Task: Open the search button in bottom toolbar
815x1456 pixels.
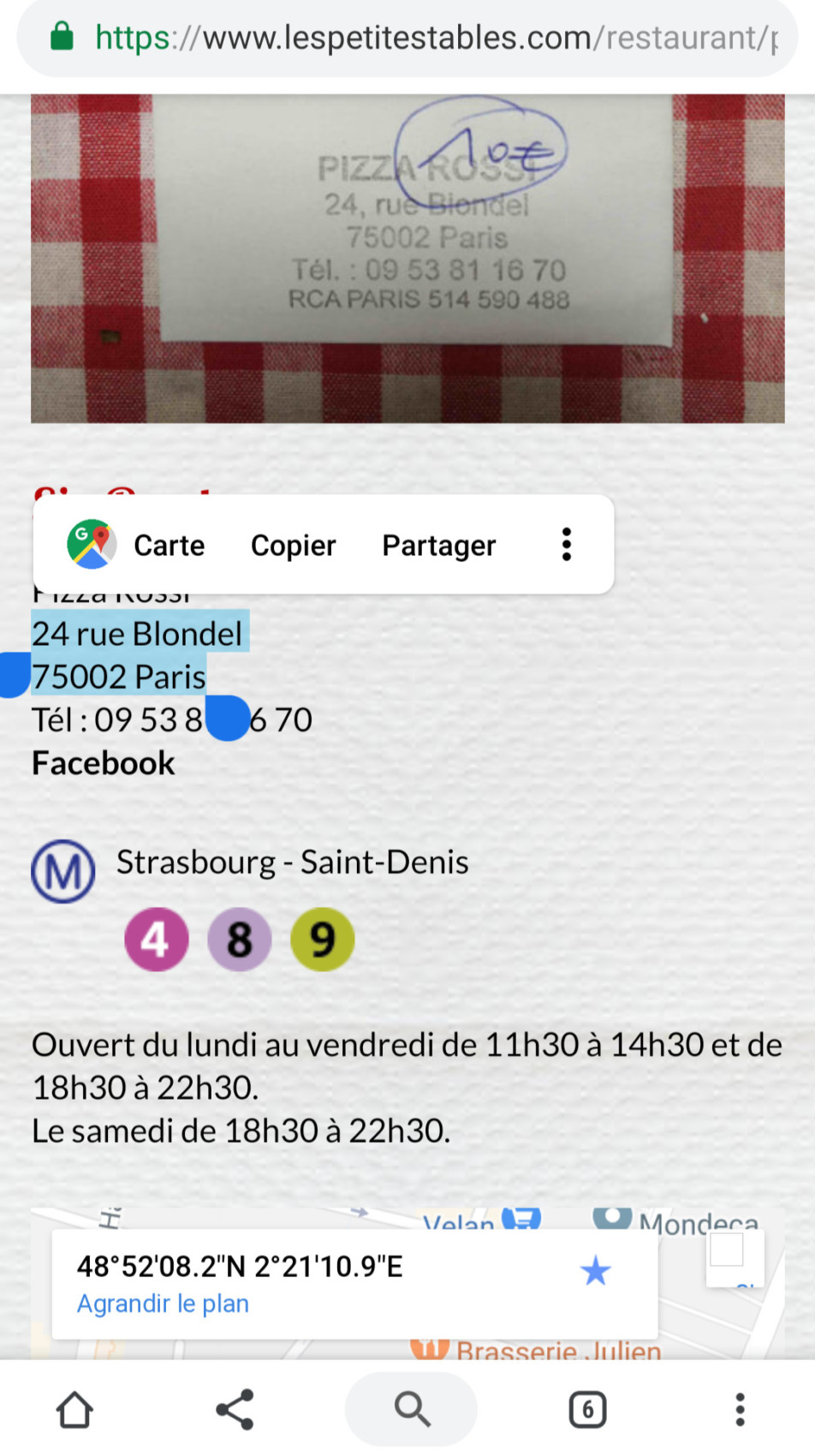Action: [x=411, y=1410]
